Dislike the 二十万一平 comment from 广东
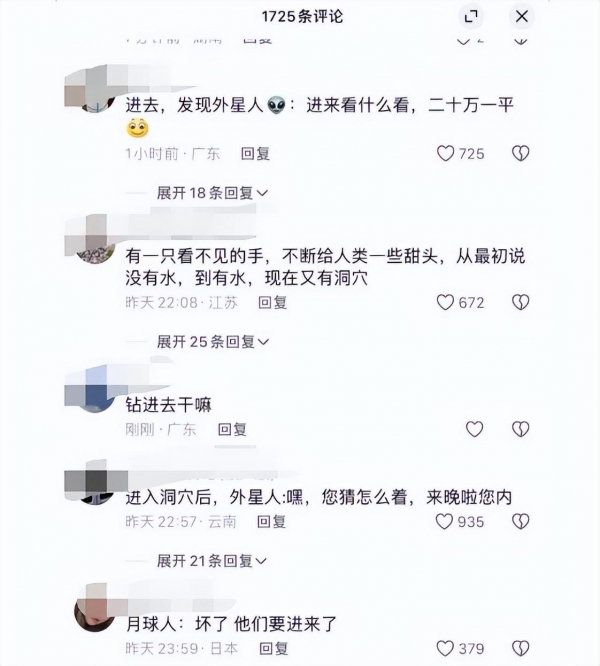This screenshot has width=600, height=666. tap(520, 154)
